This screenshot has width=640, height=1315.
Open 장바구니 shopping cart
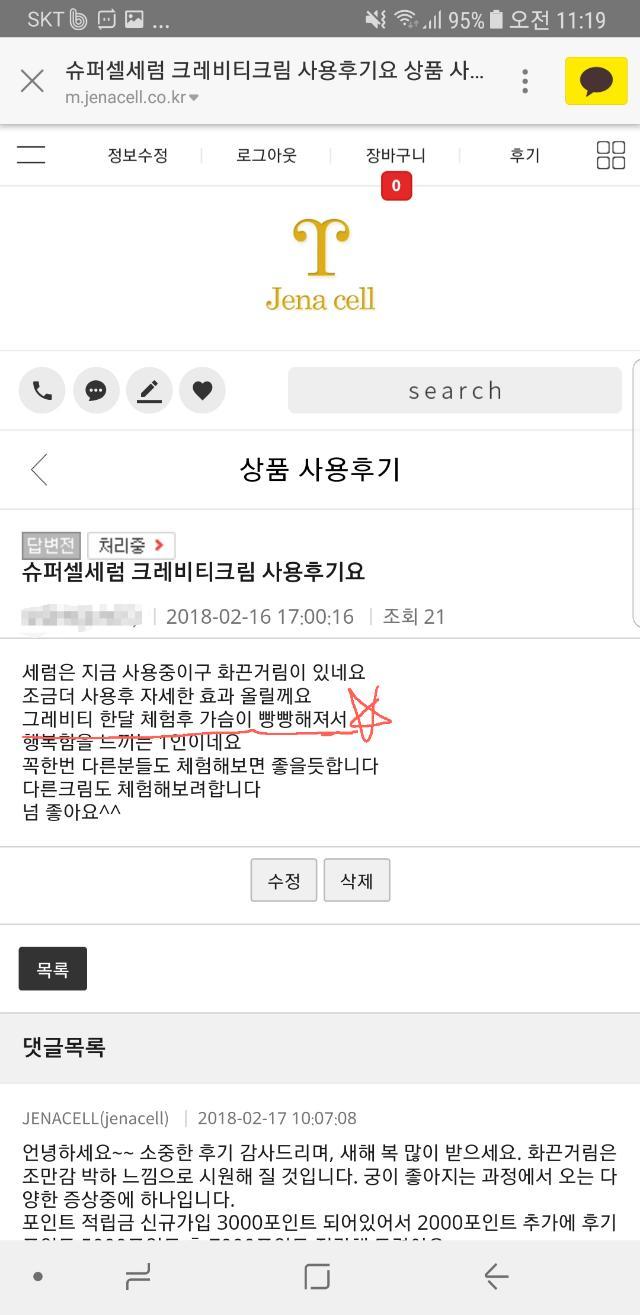(395, 156)
